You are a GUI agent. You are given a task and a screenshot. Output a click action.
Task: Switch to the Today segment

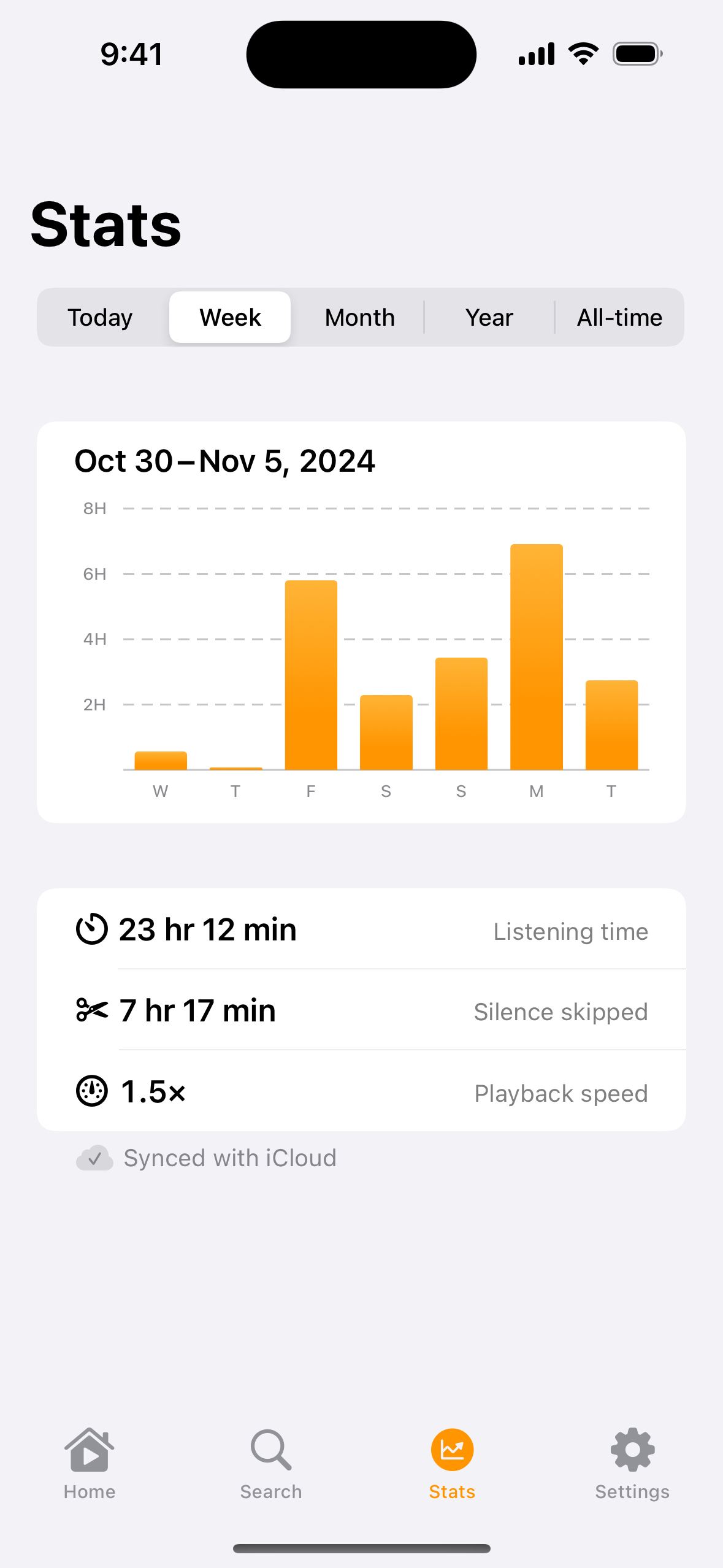point(101,317)
